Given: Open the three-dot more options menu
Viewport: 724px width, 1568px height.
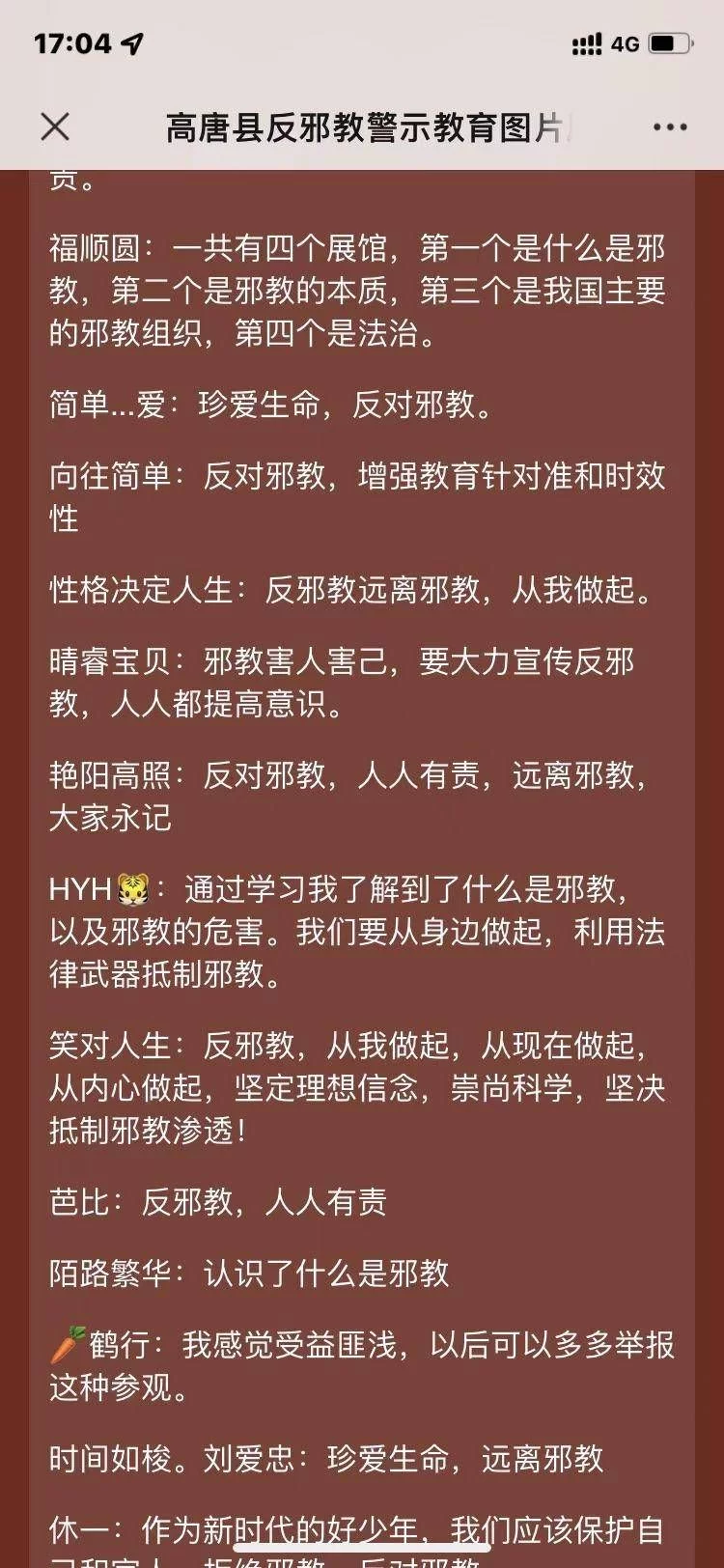Looking at the screenshot, I should pyautogui.click(x=670, y=127).
